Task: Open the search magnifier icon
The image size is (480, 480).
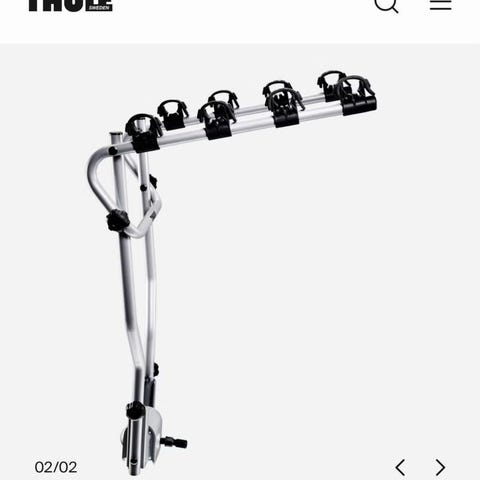Action: 386,4
